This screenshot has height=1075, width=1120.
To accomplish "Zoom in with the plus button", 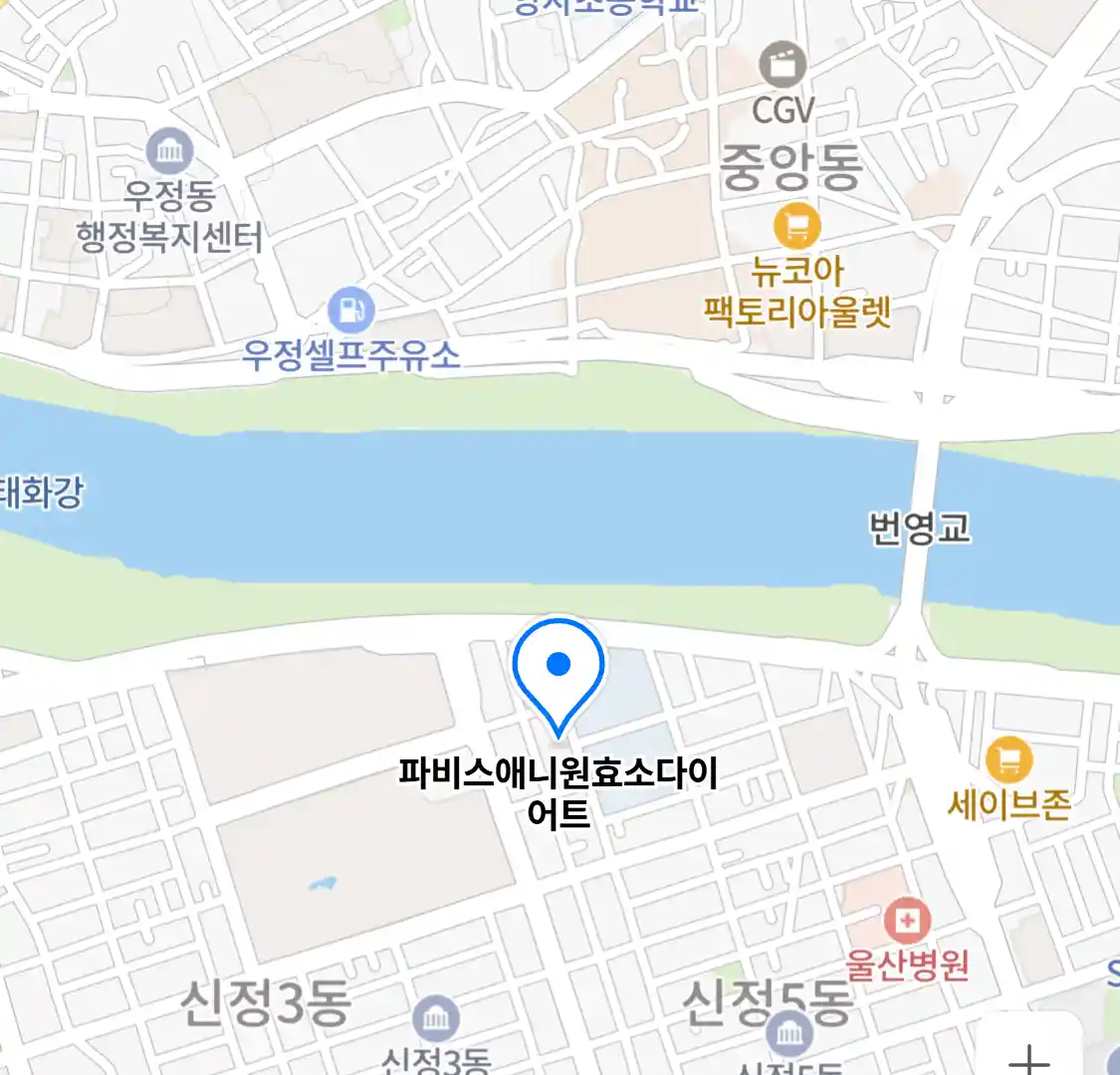I will [x=1029, y=1057].
